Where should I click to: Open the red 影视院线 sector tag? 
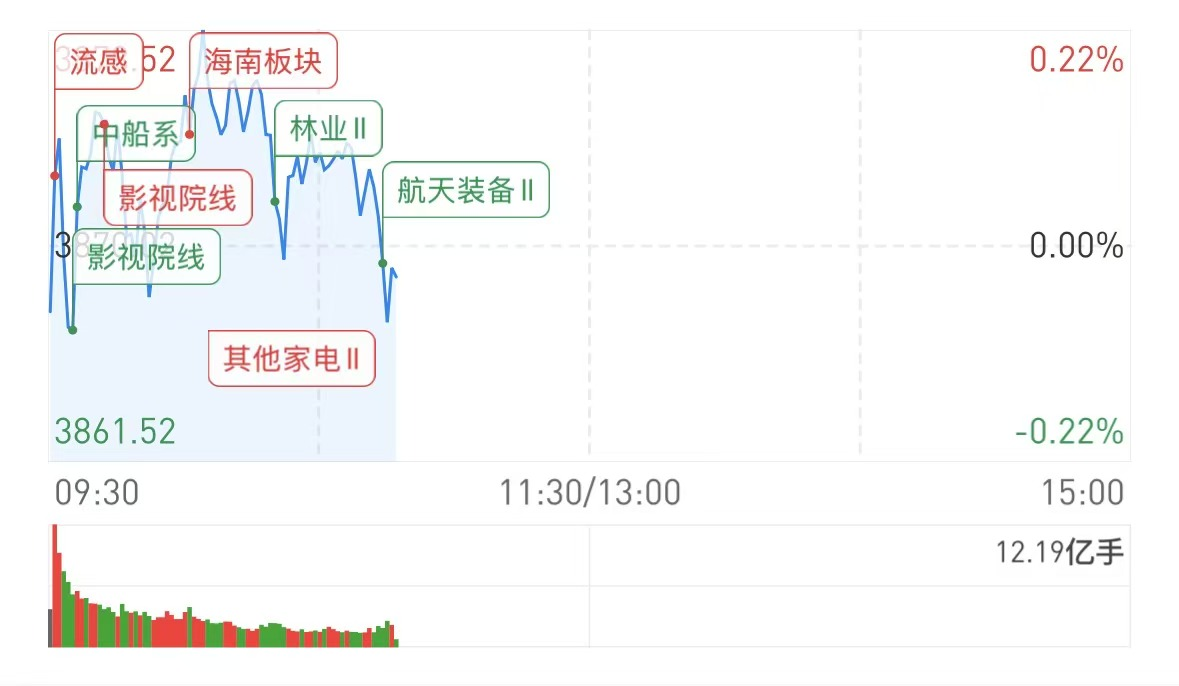(x=178, y=198)
